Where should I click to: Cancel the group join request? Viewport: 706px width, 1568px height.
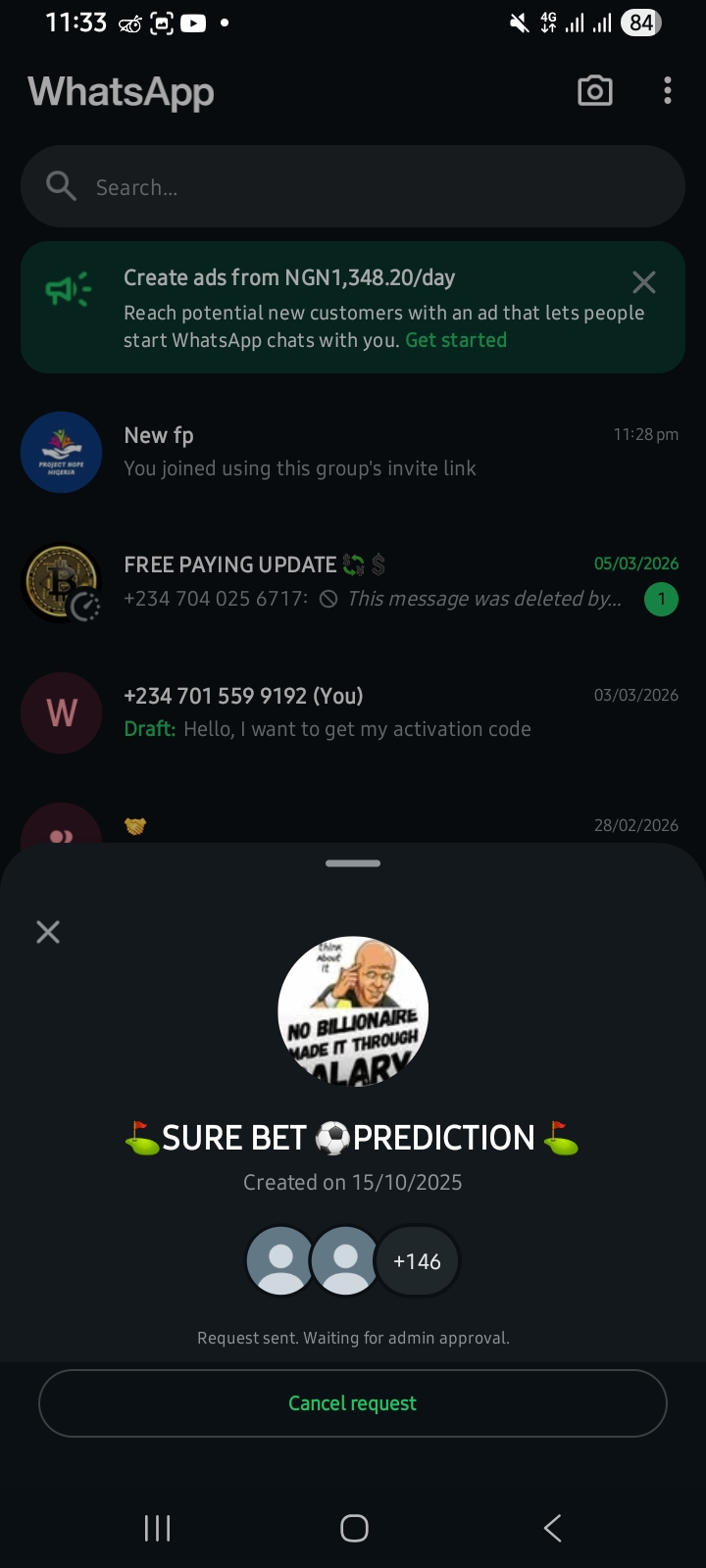click(353, 1403)
